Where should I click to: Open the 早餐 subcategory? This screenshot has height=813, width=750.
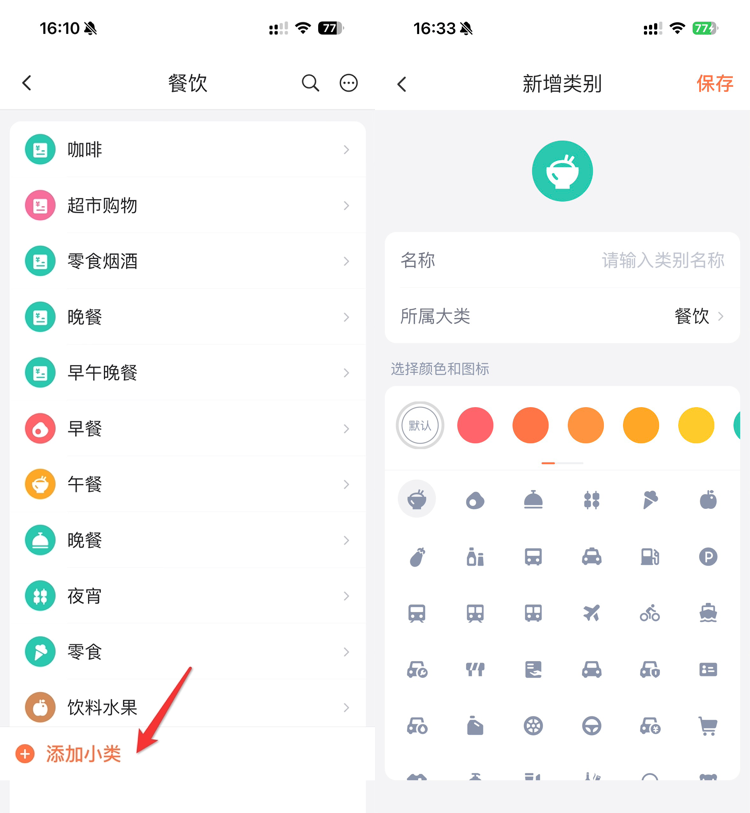pyautogui.click(x=187, y=429)
